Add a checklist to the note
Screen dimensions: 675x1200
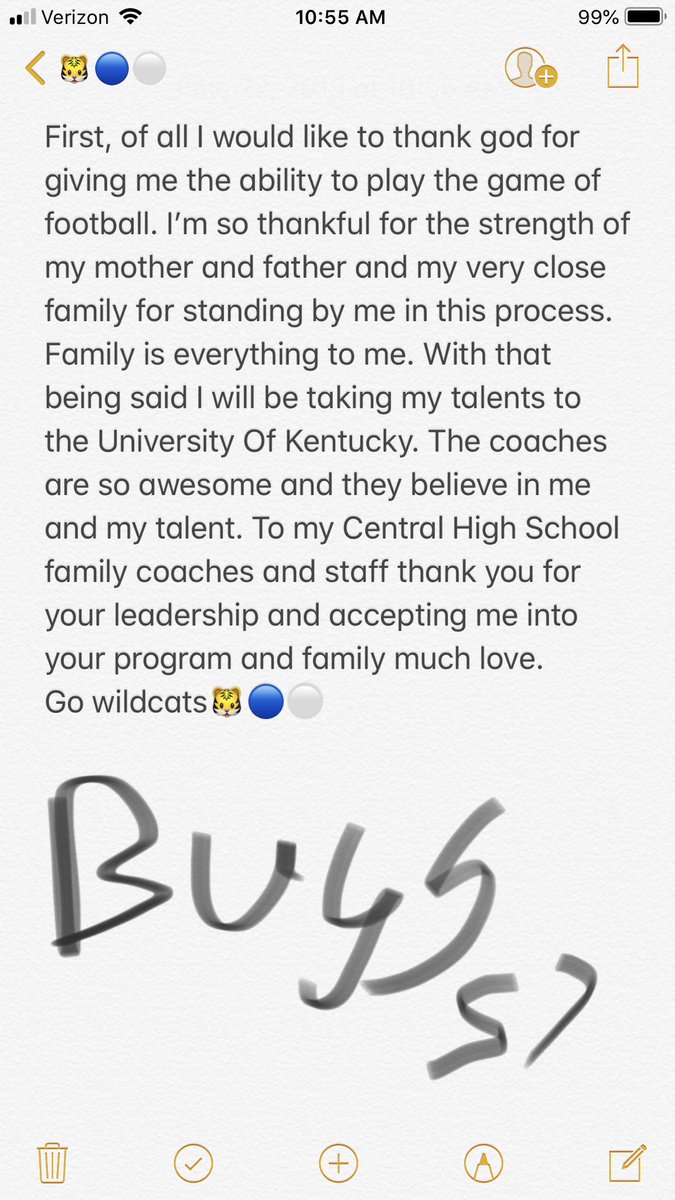coord(193,1163)
